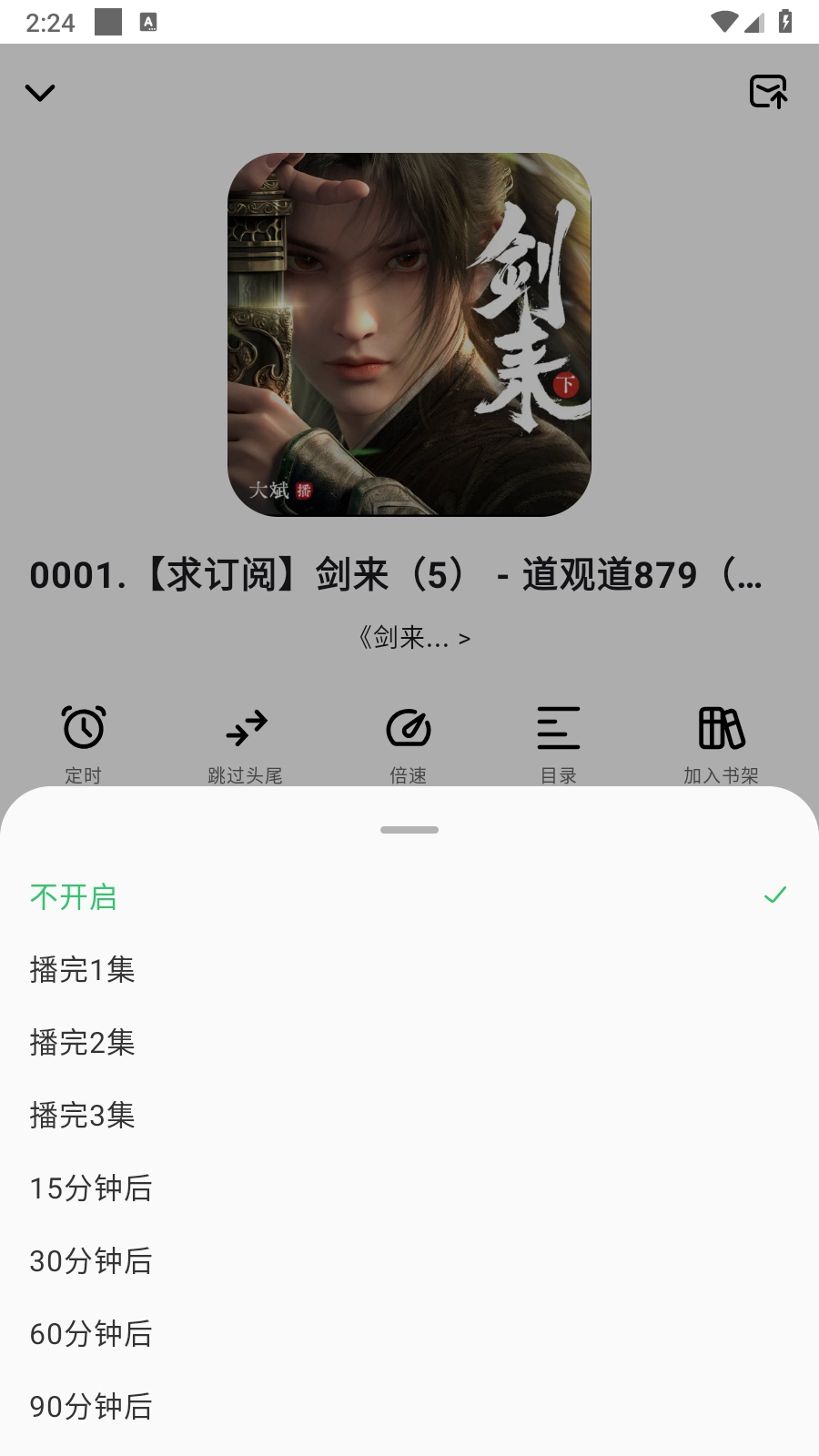
Task: Tap the bottom sheet drag handle
Action: point(409,829)
